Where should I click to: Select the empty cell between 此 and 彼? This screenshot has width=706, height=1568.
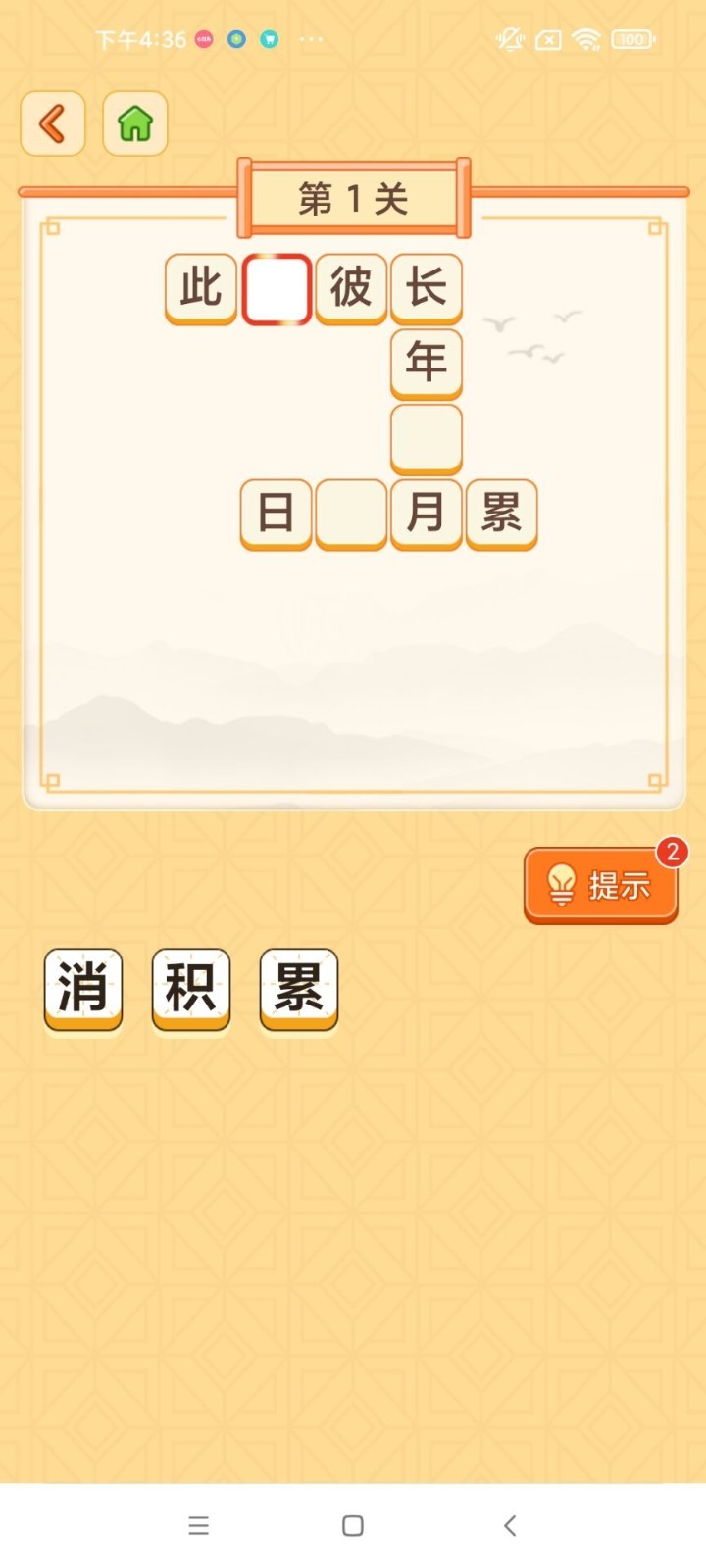pyautogui.click(x=277, y=289)
